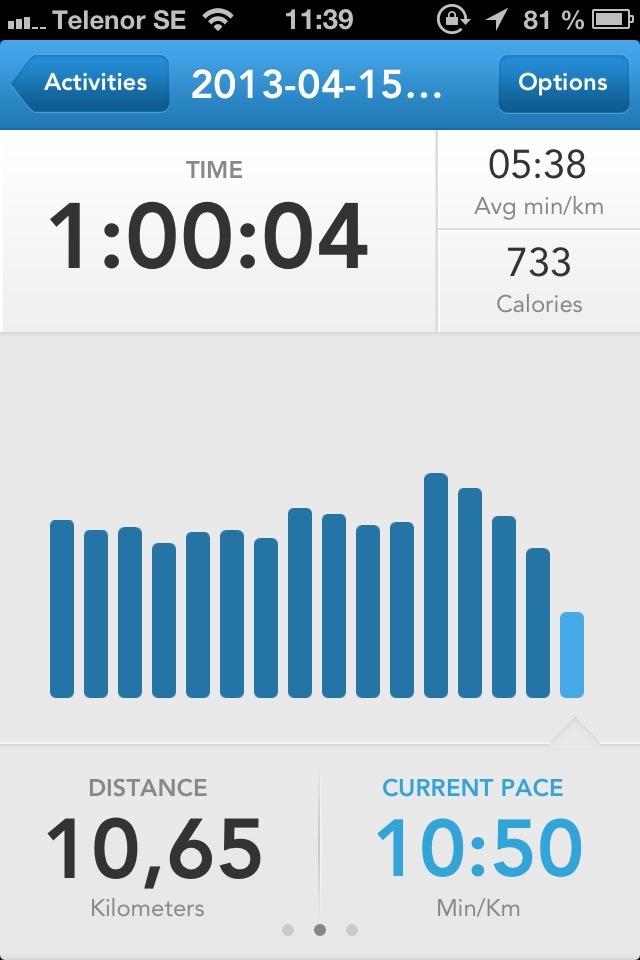This screenshot has height=960, width=640.
Task: Select the tallest bar in the pace chart
Action: 436,585
